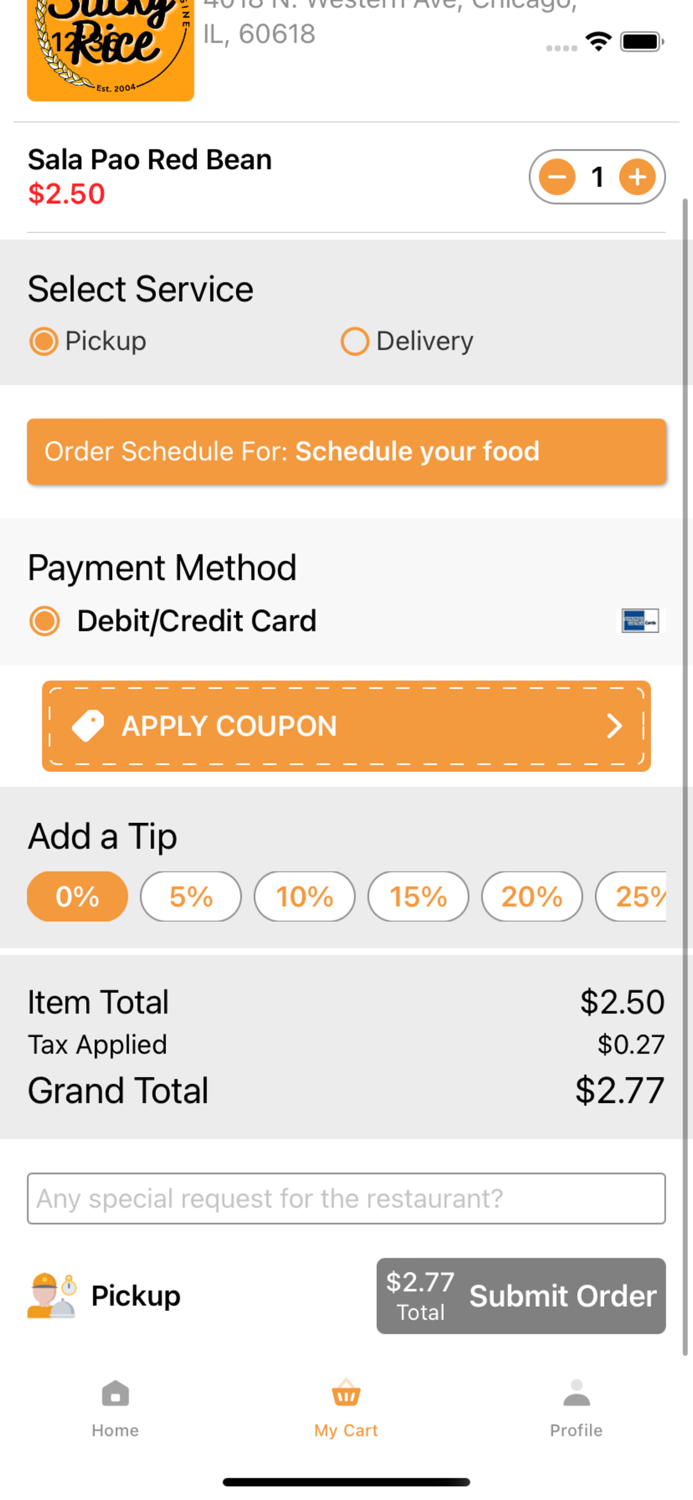Add a 15% tip
693x1500 pixels.
click(418, 896)
